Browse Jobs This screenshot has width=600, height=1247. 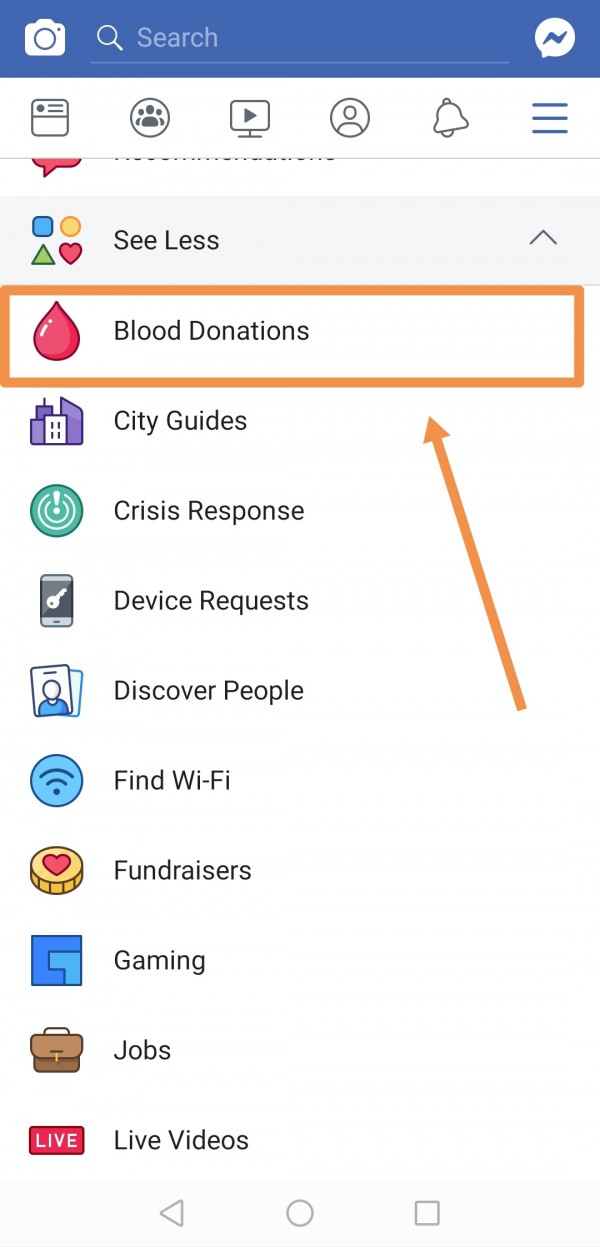click(x=142, y=1051)
